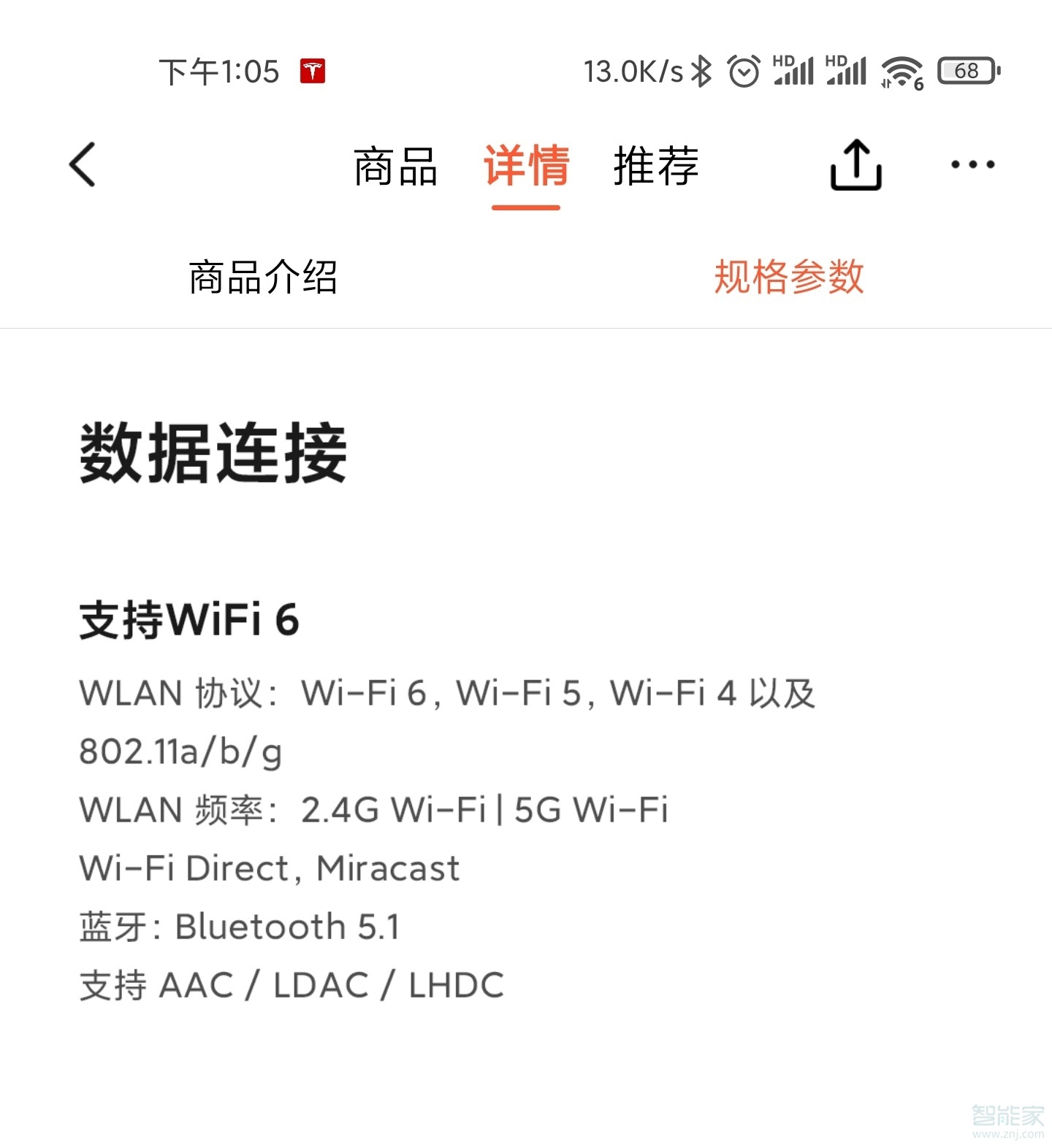Tap the battery indicator showing 68

click(x=967, y=71)
